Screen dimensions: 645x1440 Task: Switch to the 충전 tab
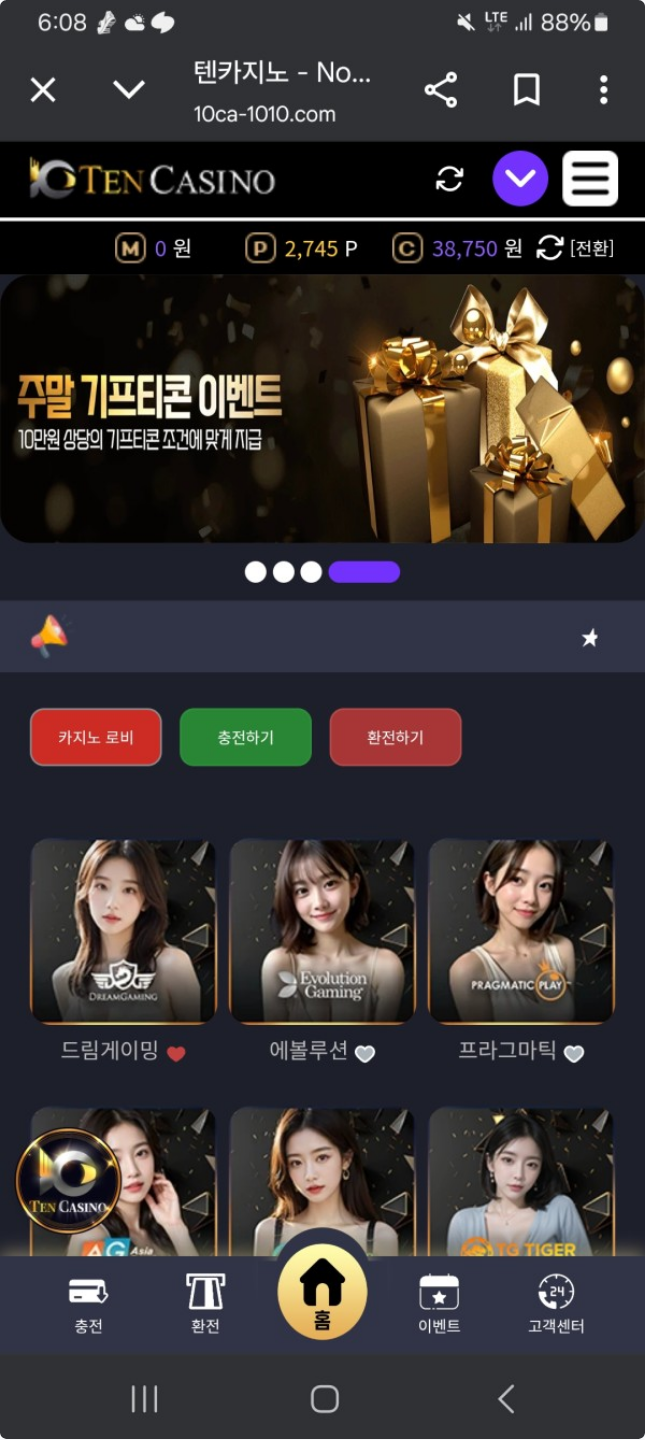[88, 1305]
